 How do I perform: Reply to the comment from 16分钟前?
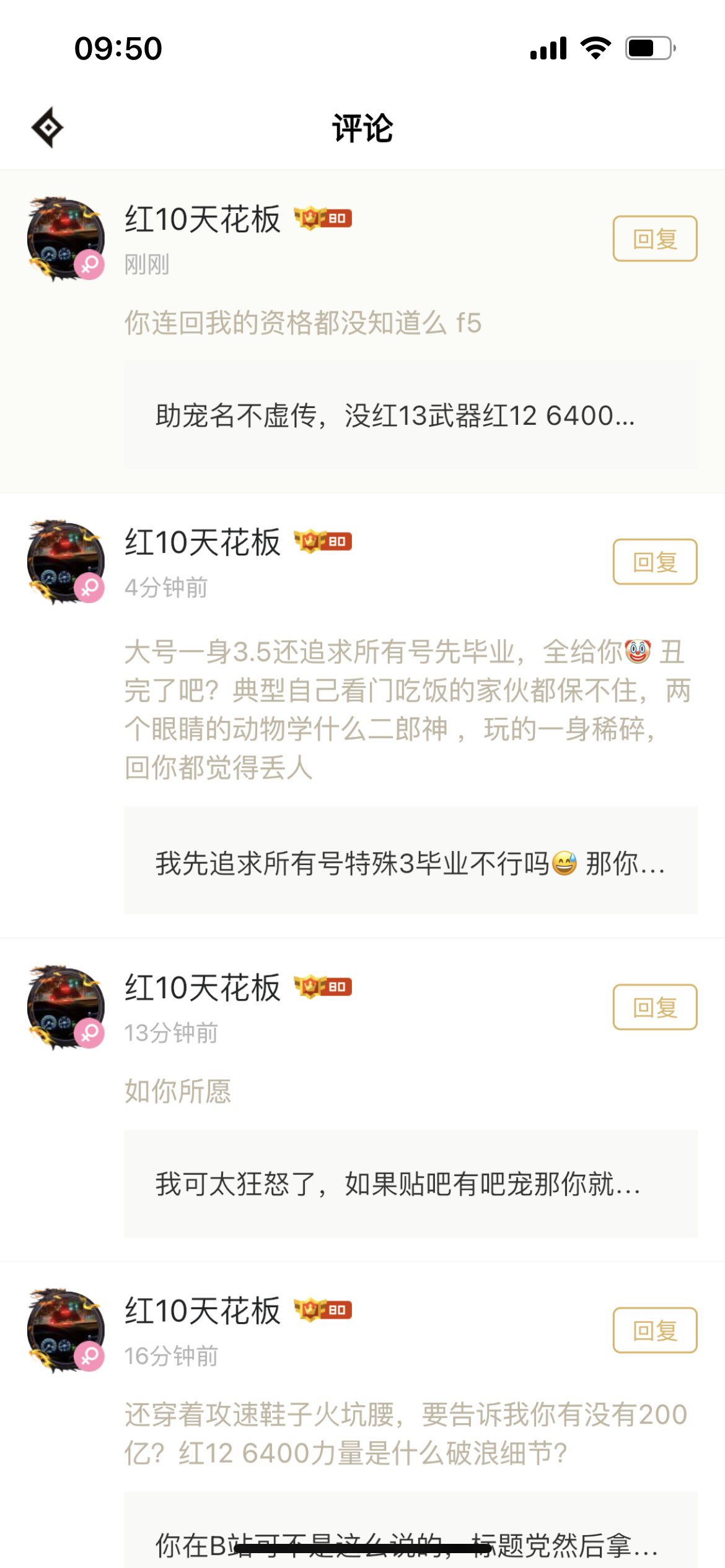click(x=654, y=1330)
